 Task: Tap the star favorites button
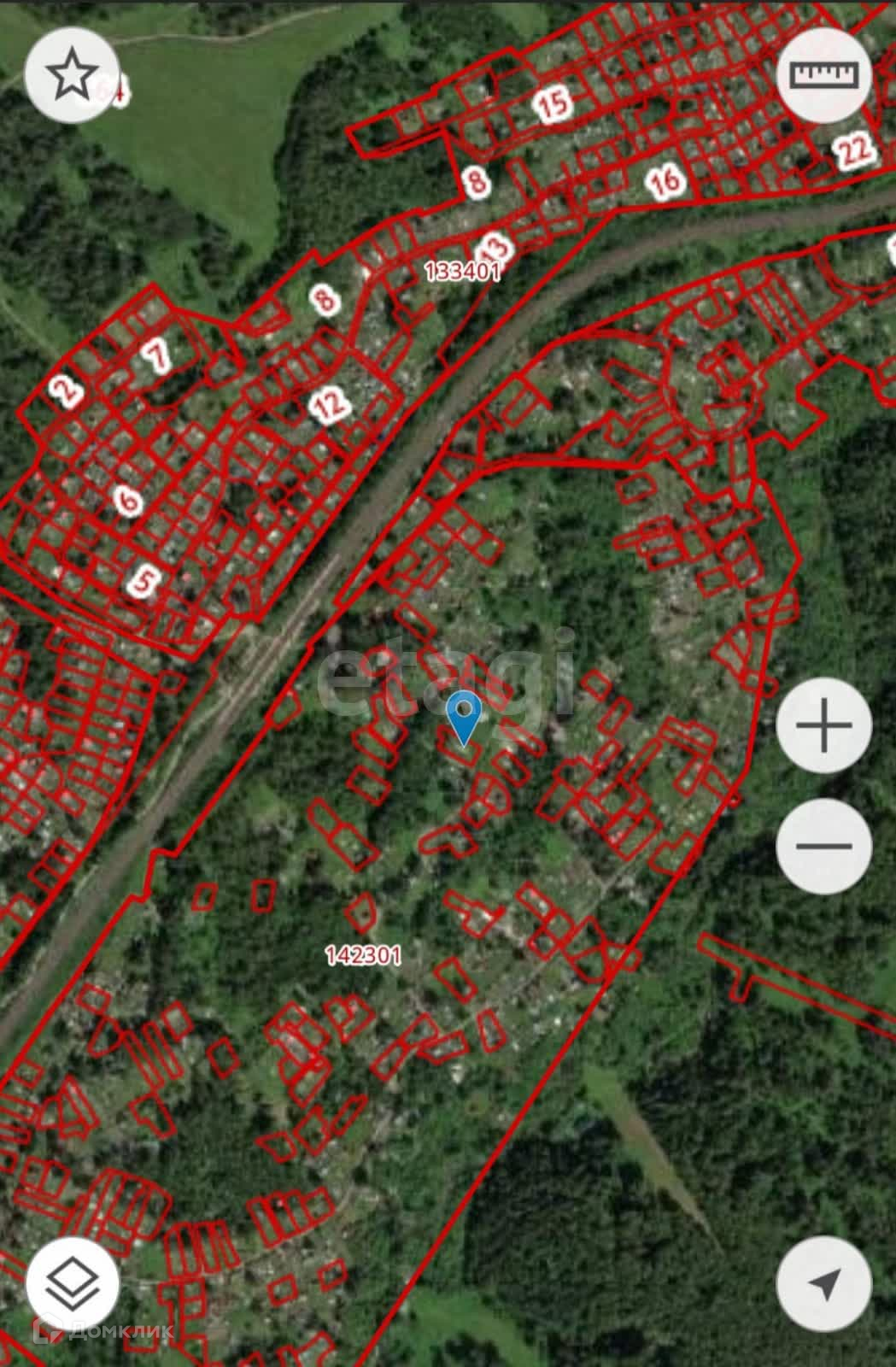click(x=72, y=75)
